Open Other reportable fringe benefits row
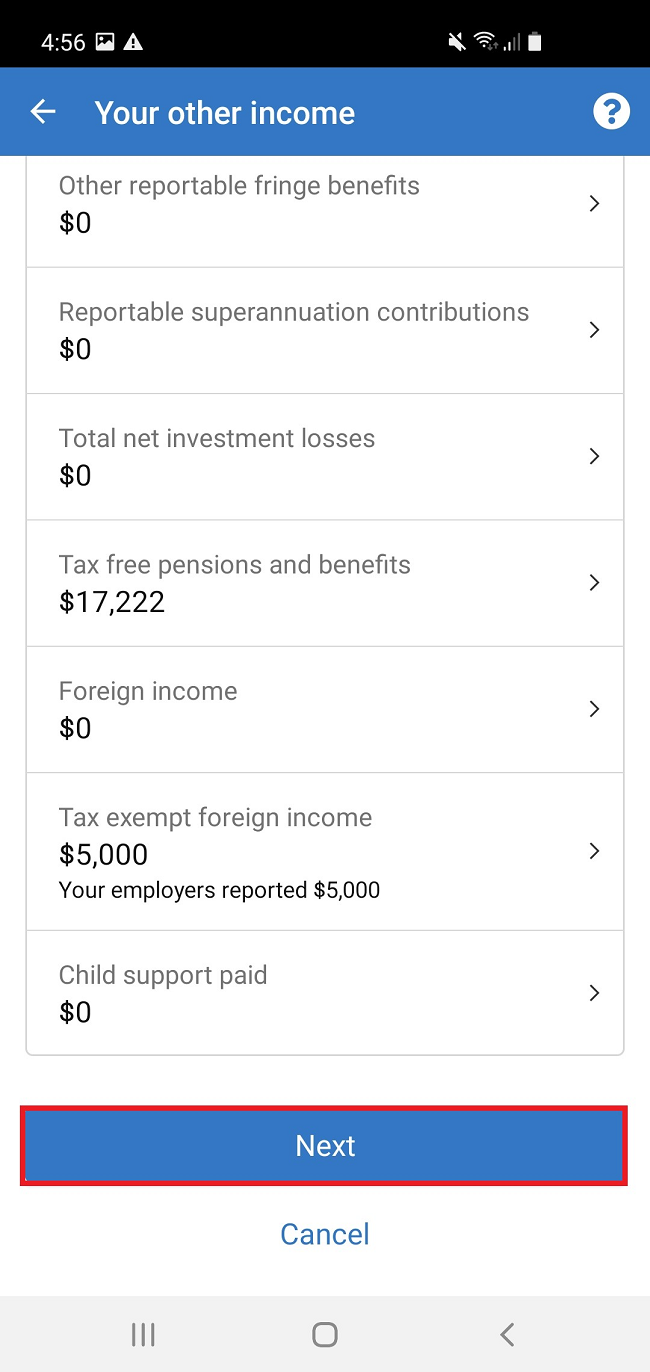This screenshot has width=650, height=1372. point(325,204)
